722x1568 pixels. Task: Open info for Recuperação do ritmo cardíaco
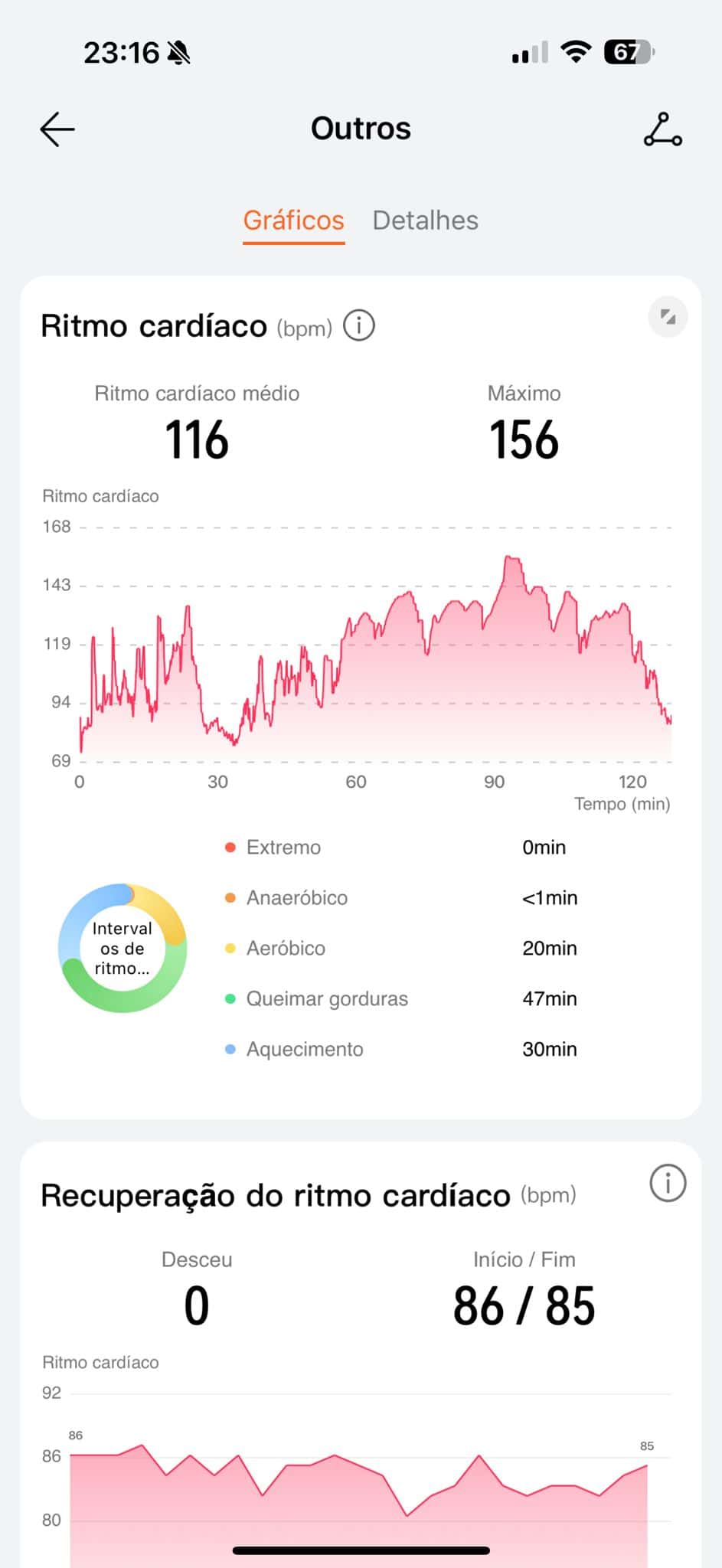(x=668, y=1184)
